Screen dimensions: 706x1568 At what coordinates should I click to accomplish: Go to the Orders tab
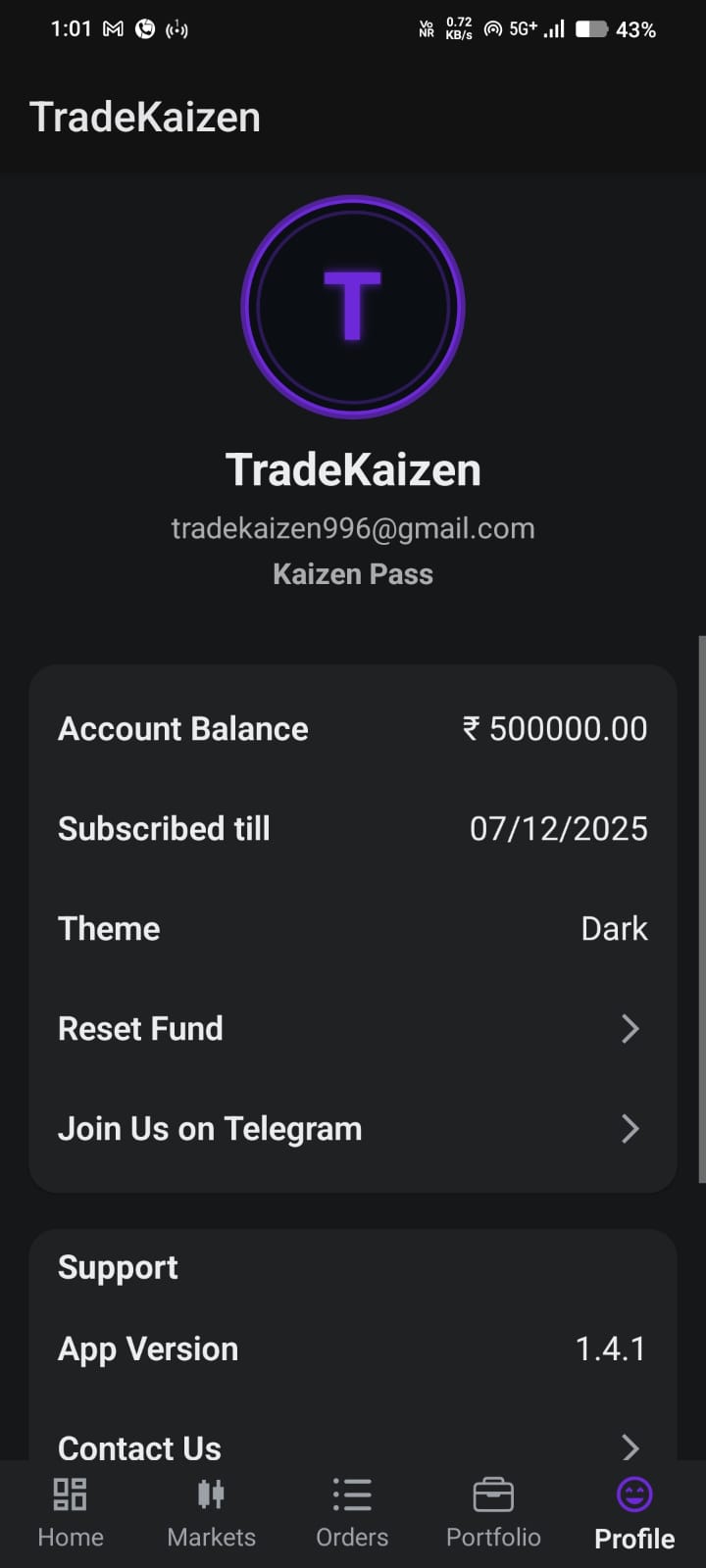point(352,1512)
